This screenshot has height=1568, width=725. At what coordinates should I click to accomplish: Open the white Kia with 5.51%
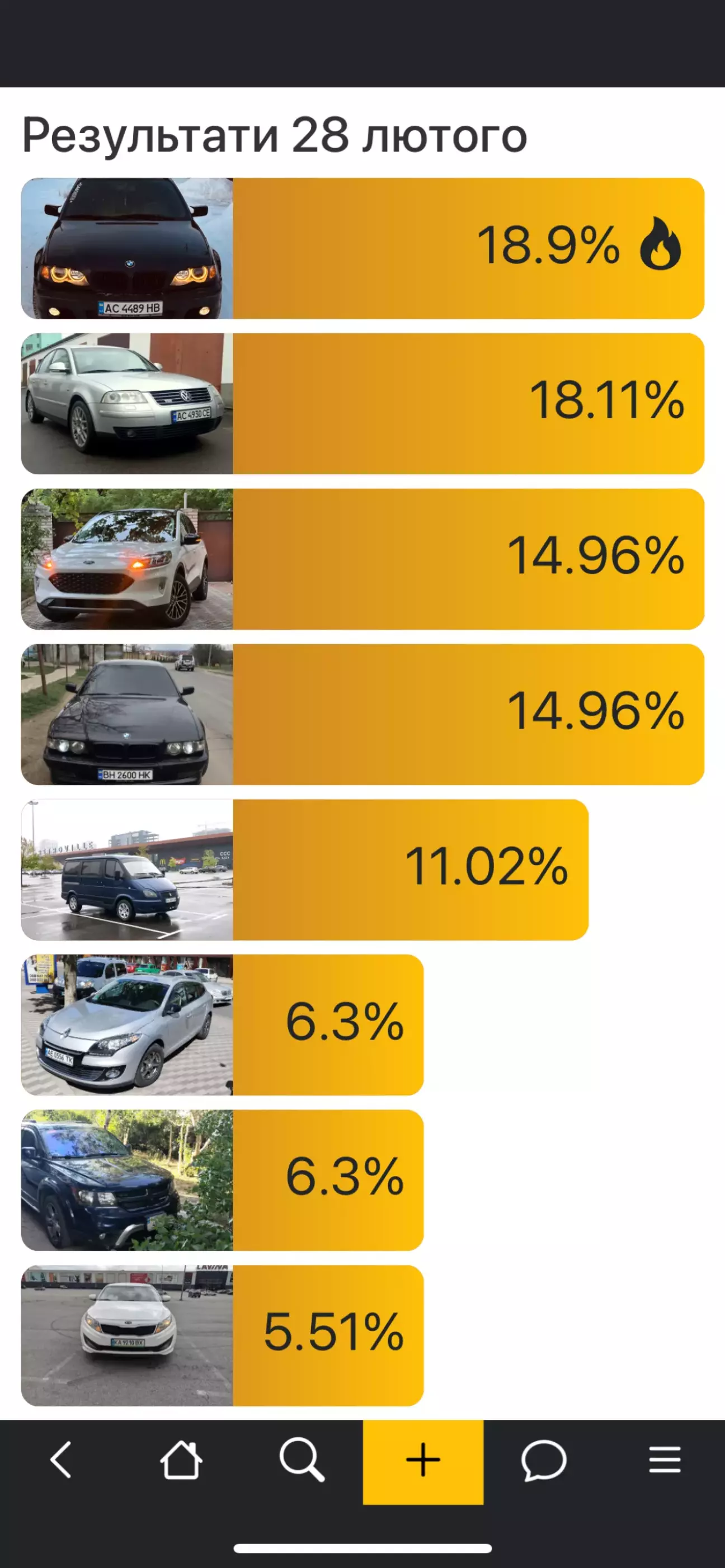coord(222,1335)
